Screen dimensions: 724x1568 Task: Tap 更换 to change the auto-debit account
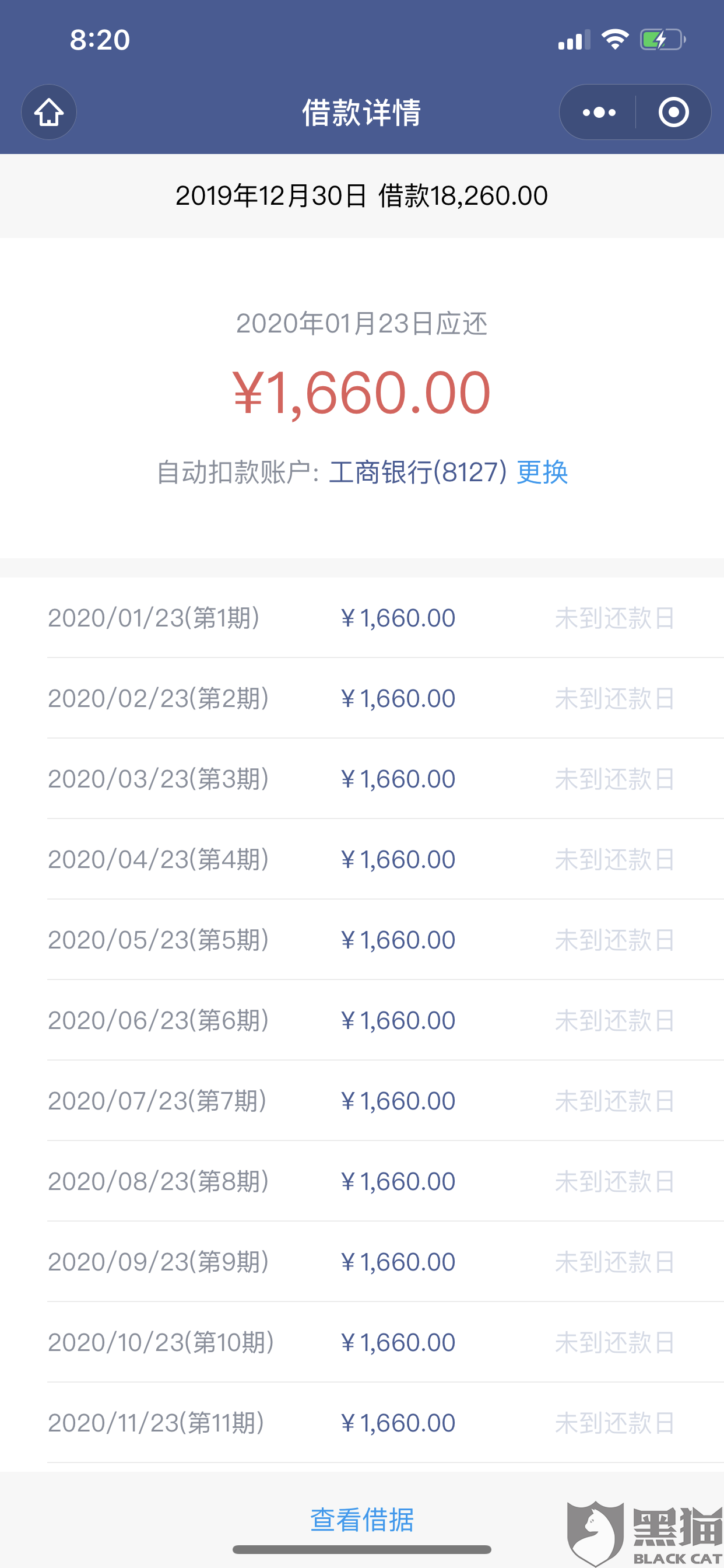click(542, 473)
